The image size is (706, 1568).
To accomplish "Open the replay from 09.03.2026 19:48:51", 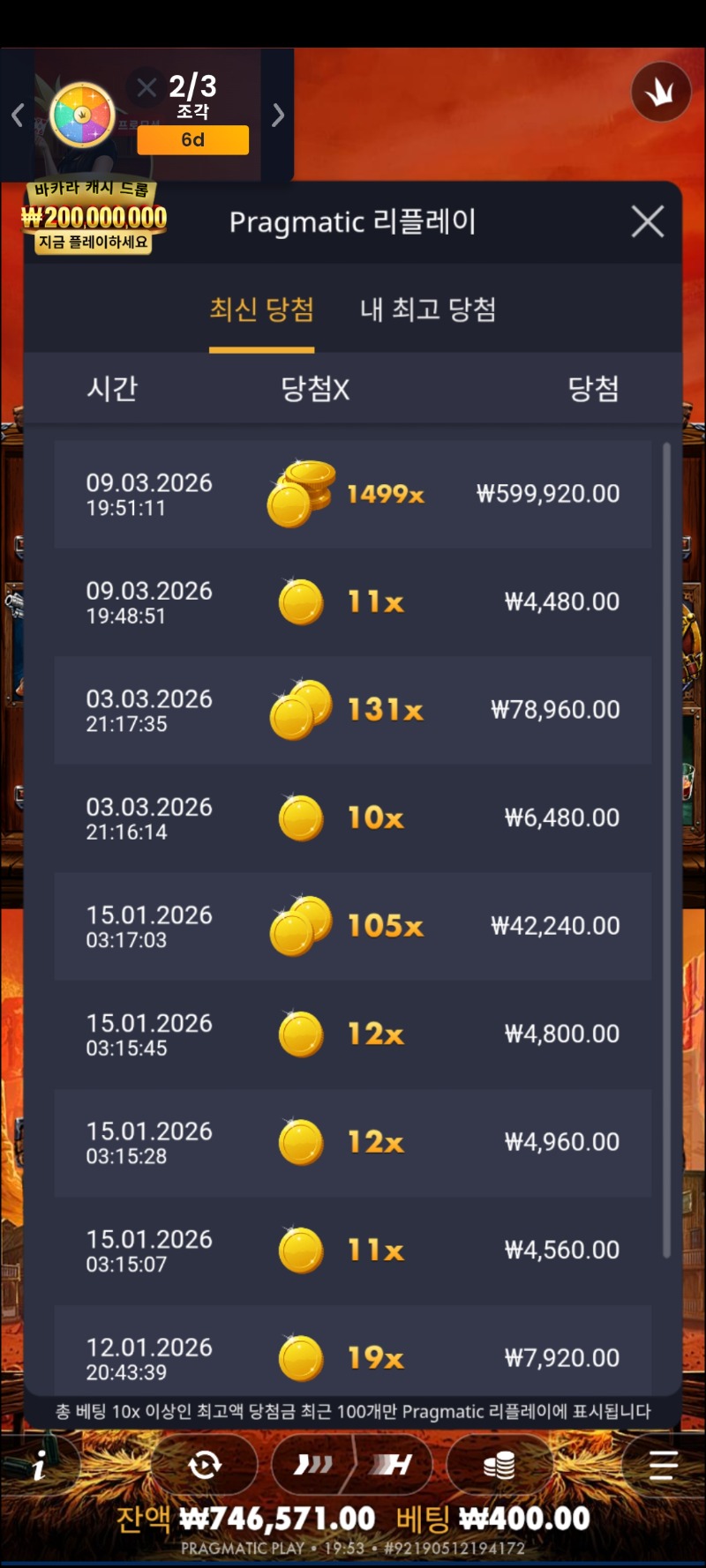I will point(353,601).
